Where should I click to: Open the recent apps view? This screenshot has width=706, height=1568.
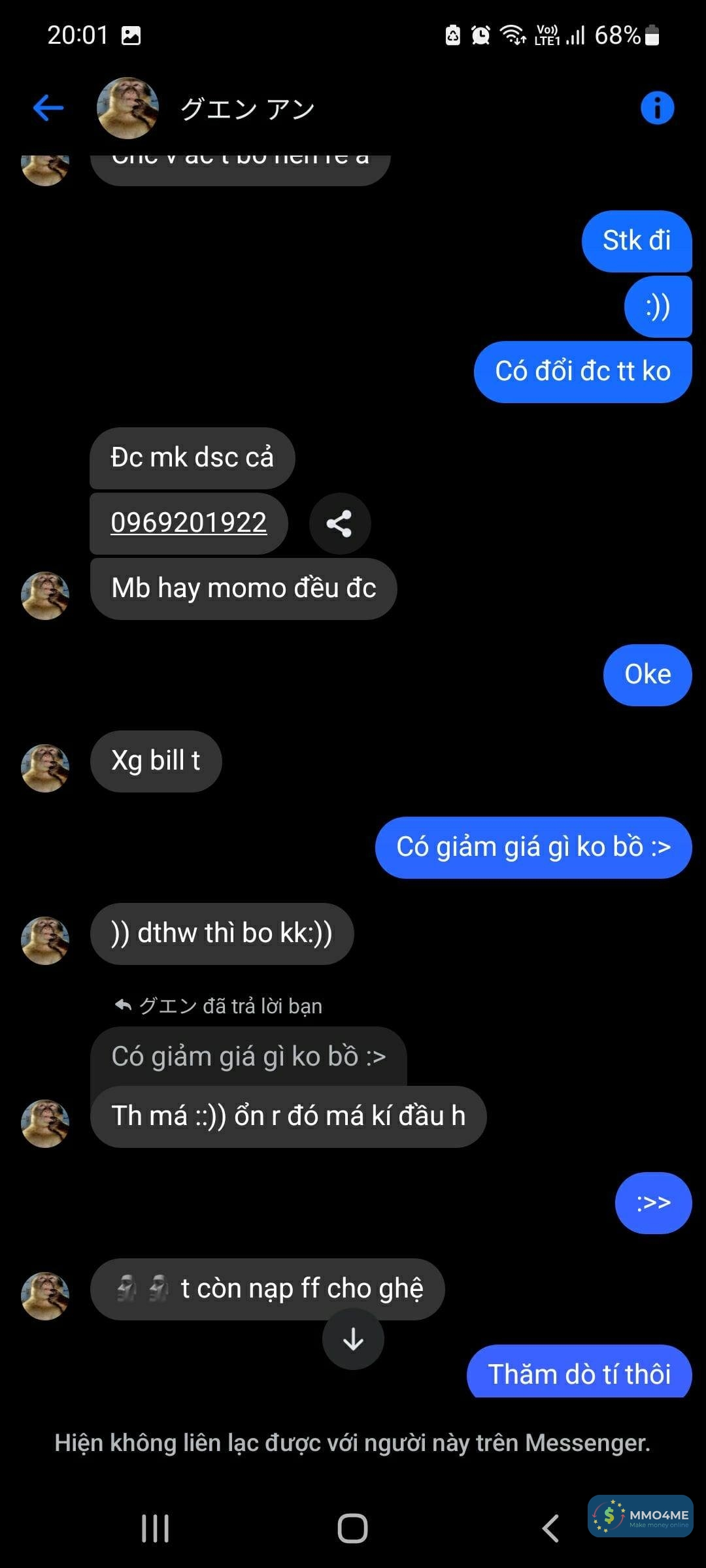pyautogui.click(x=156, y=1528)
